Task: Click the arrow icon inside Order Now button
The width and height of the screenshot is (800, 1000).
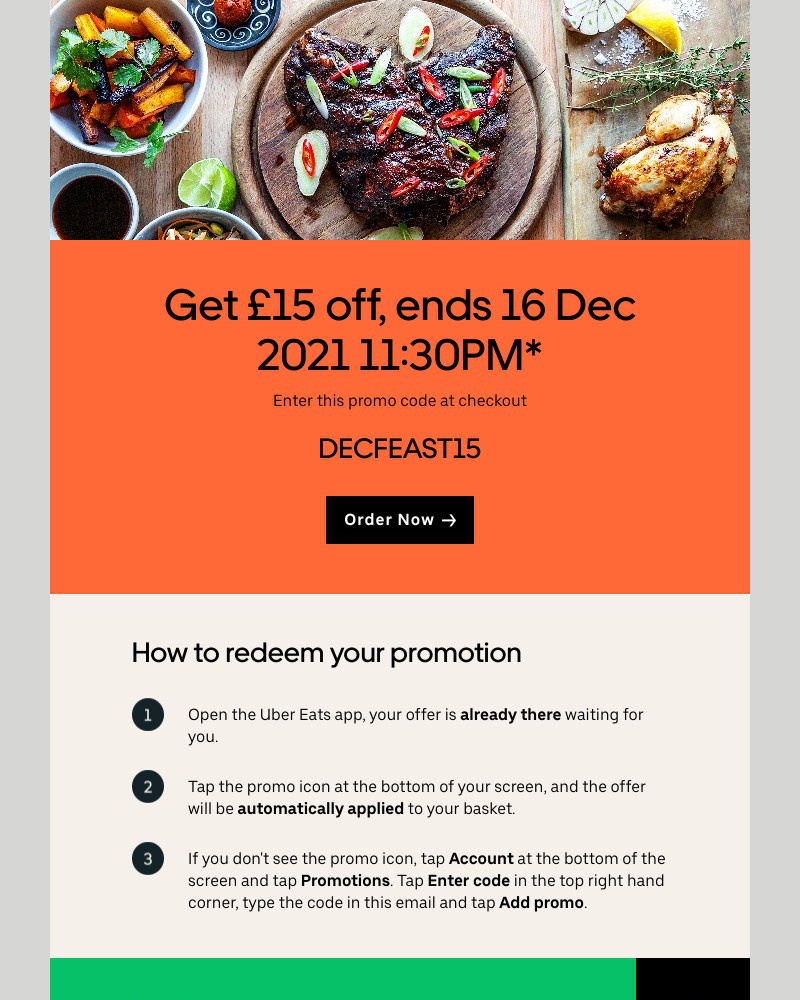Action: [449, 520]
